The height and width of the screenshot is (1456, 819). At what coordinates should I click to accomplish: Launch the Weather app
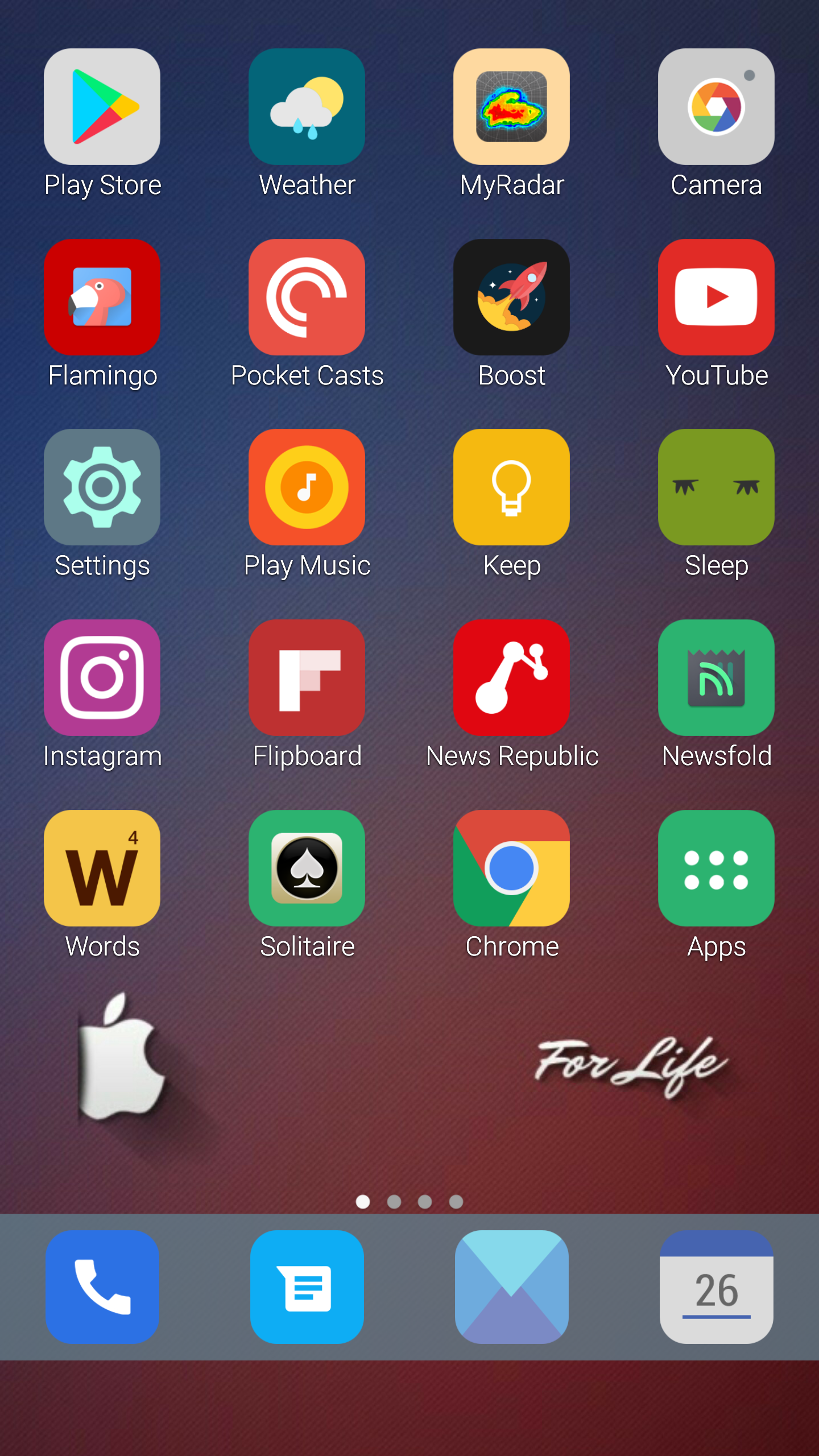click(x=307, y=107)
